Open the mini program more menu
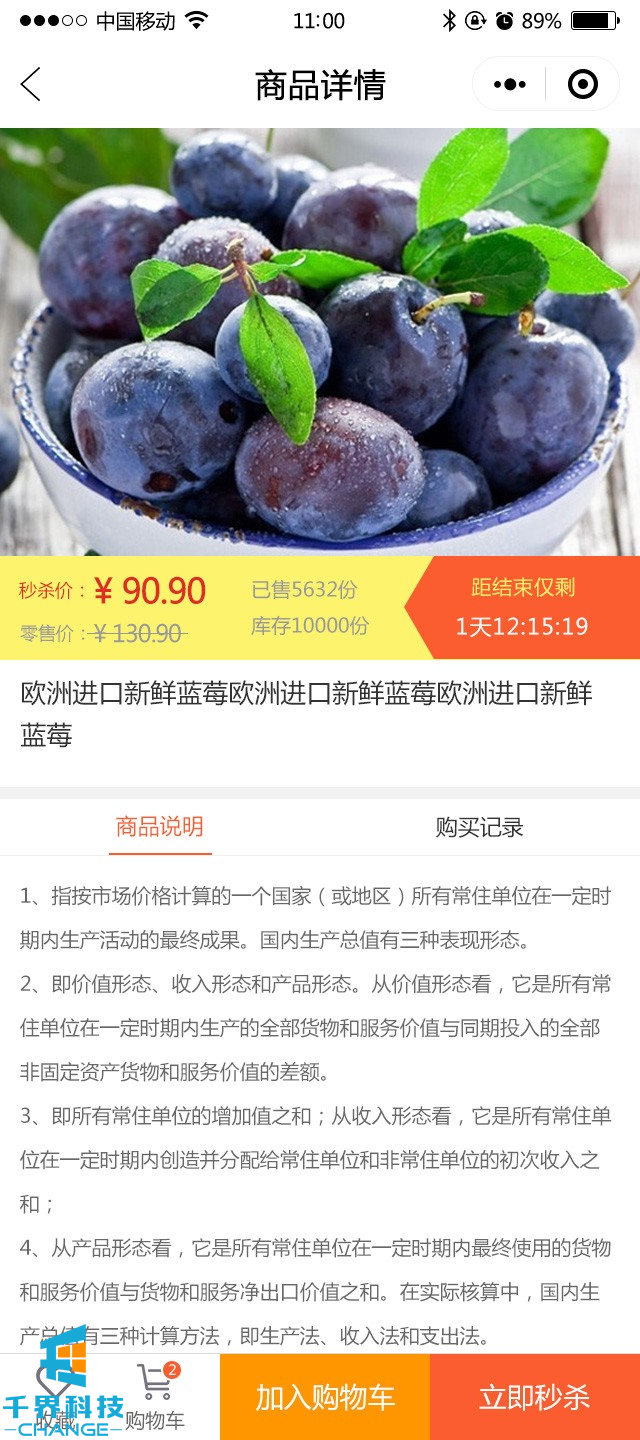The width and height of the screenshot is (640, 1440). [510, 85]
